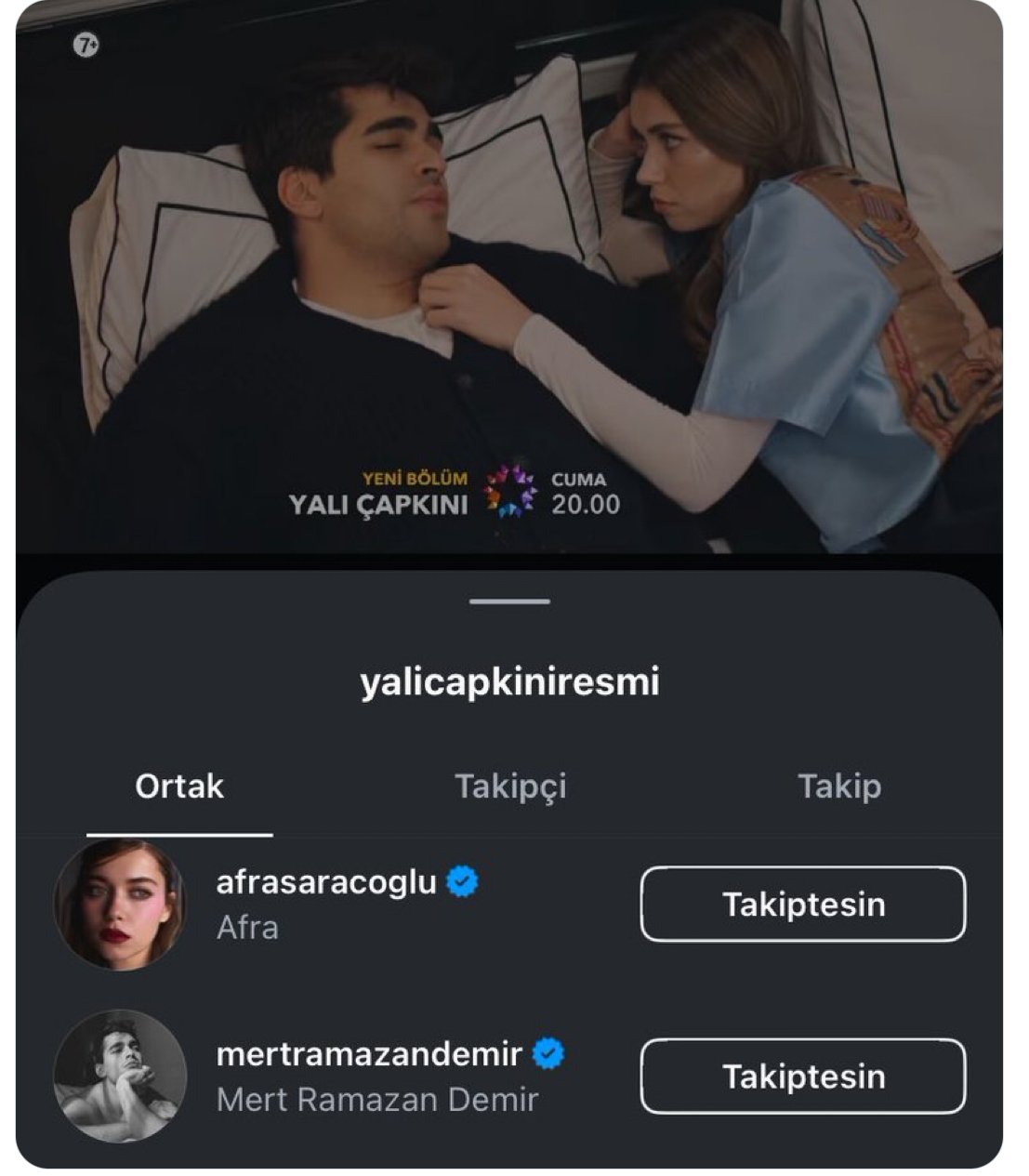Switch to the Ortak tab
The width and height of the screenshot is (1029, 1176).
coord(179,786)
